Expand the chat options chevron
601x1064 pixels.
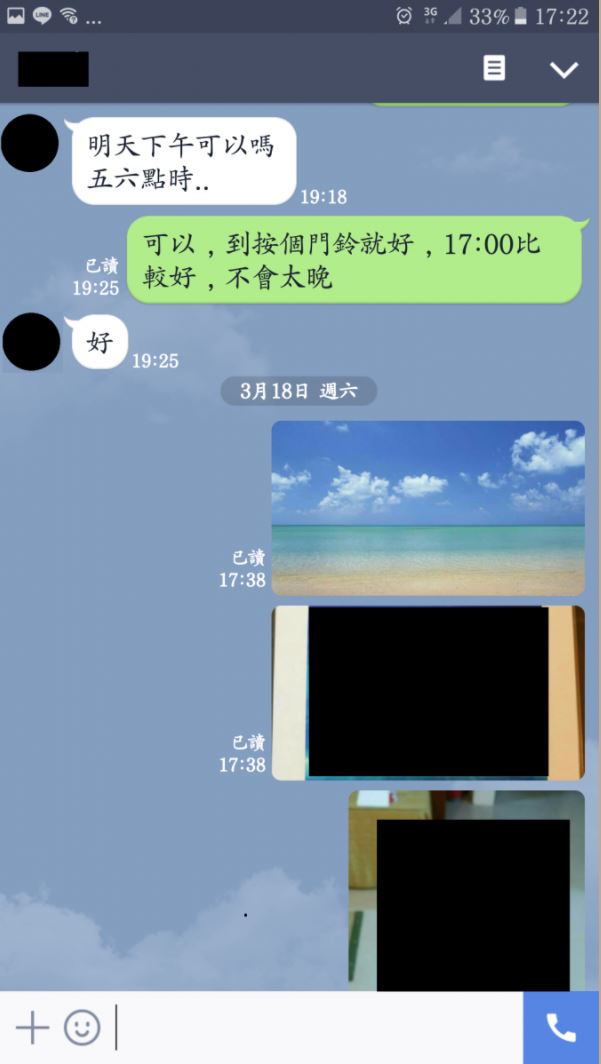click(564, 69)
